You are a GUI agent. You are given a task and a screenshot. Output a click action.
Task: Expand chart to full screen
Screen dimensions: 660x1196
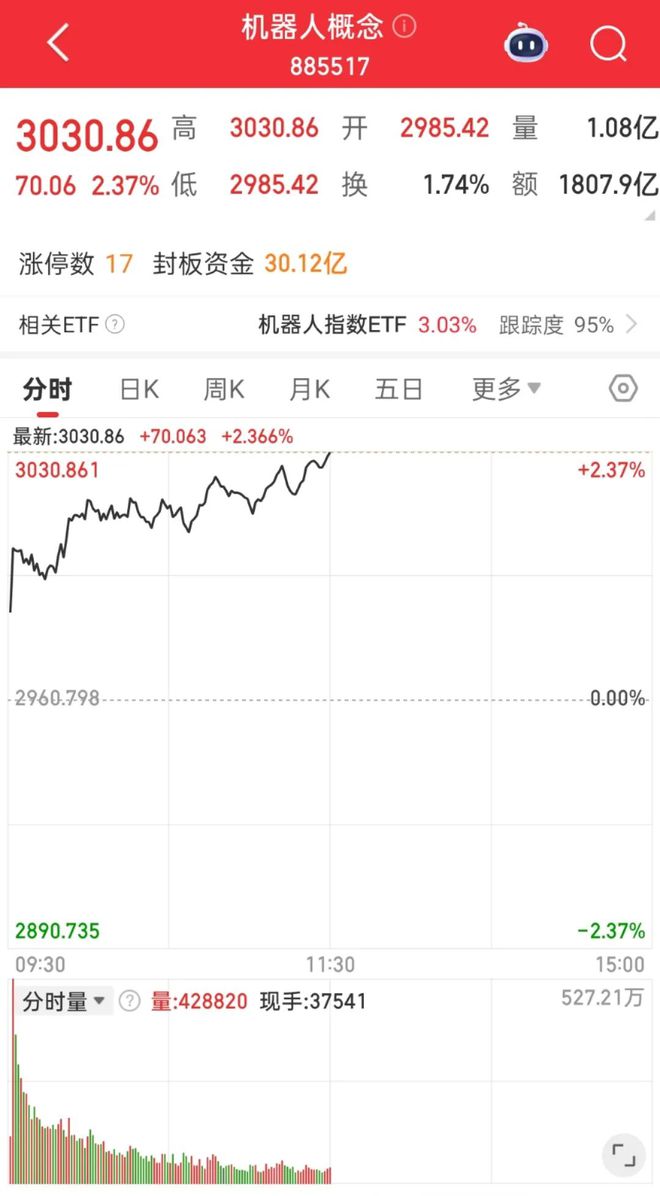(623, 1156)
